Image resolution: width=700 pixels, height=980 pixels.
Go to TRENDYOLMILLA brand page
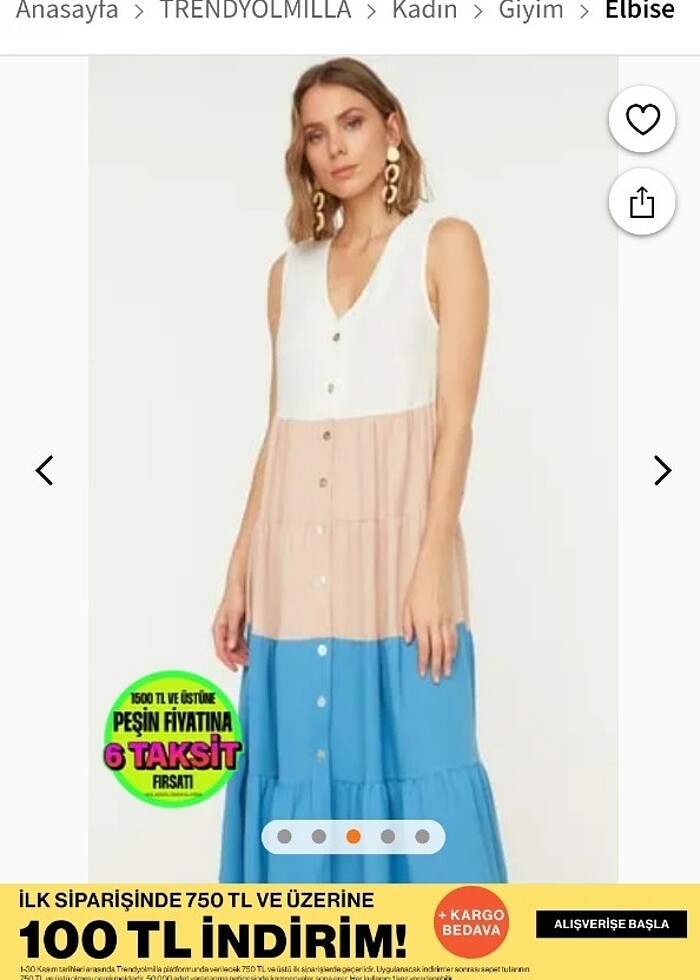tap(255, 11)
